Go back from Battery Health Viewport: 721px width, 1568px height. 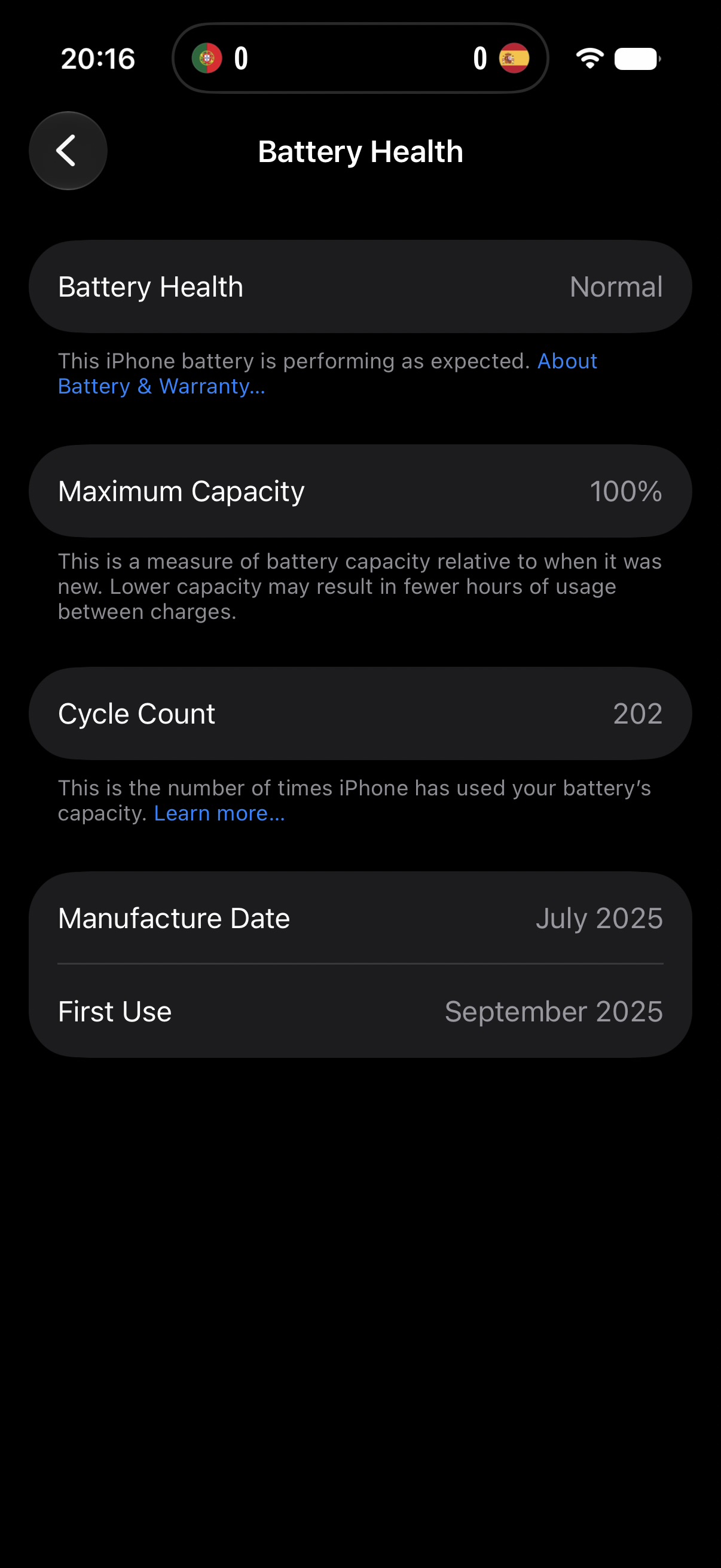(x=68, y=150)
